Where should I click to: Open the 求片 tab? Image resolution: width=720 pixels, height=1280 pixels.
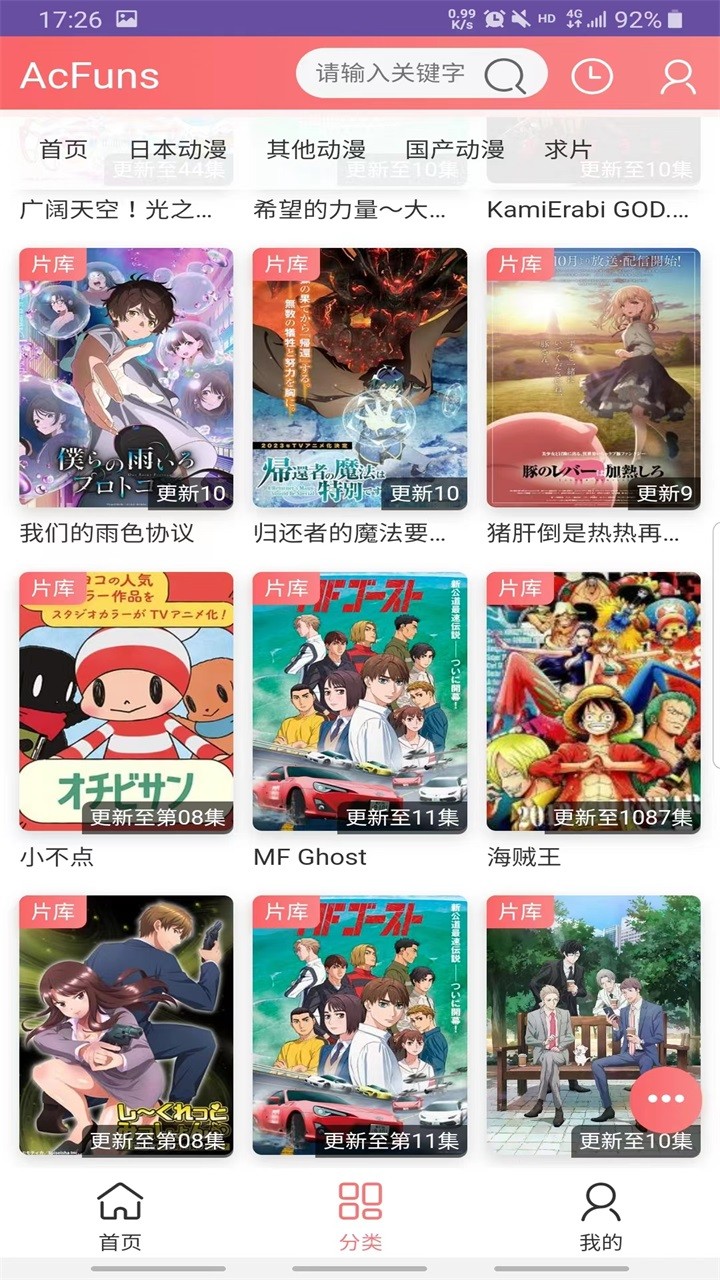coord(568,150)
